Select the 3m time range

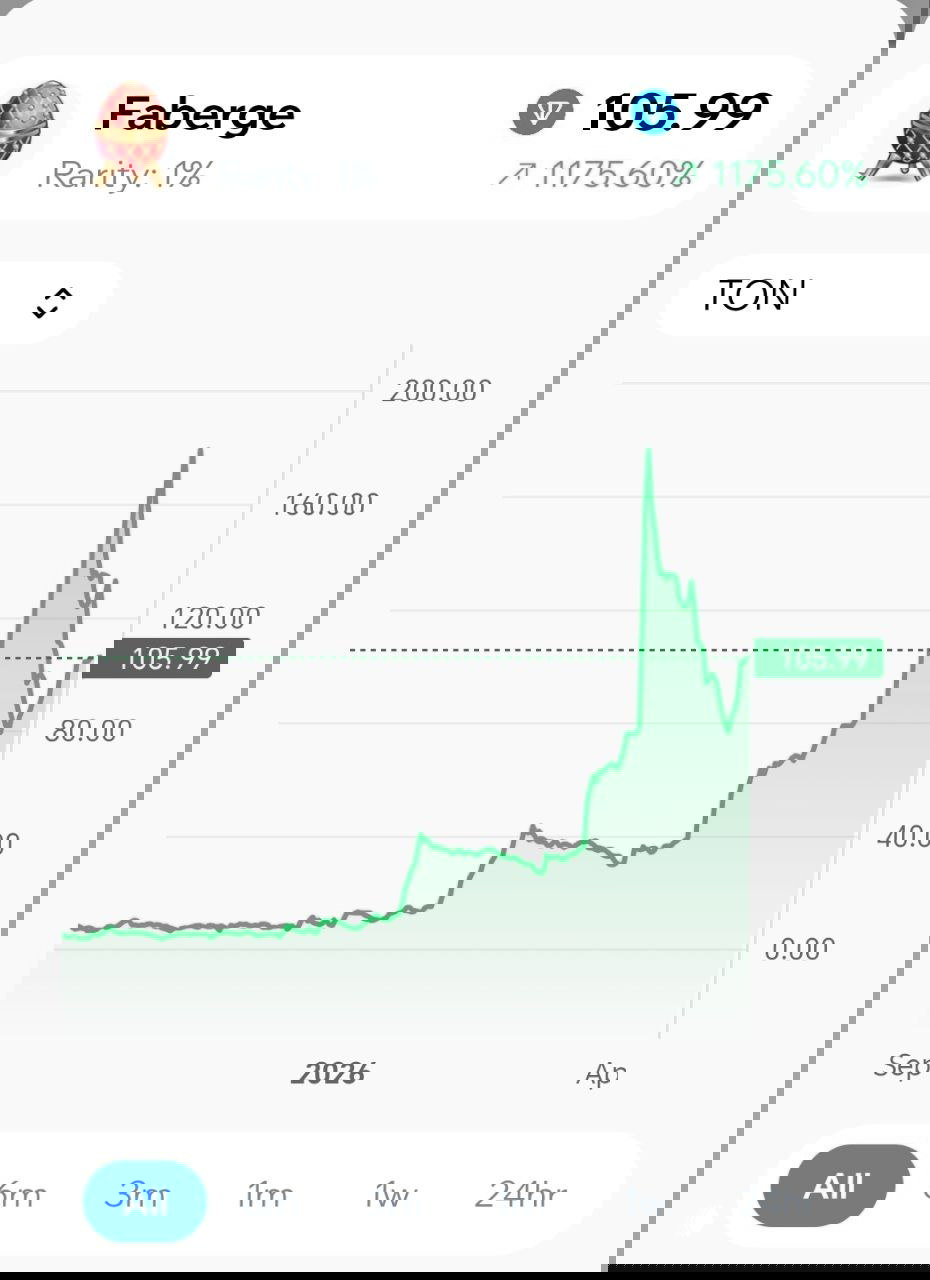144,1197
